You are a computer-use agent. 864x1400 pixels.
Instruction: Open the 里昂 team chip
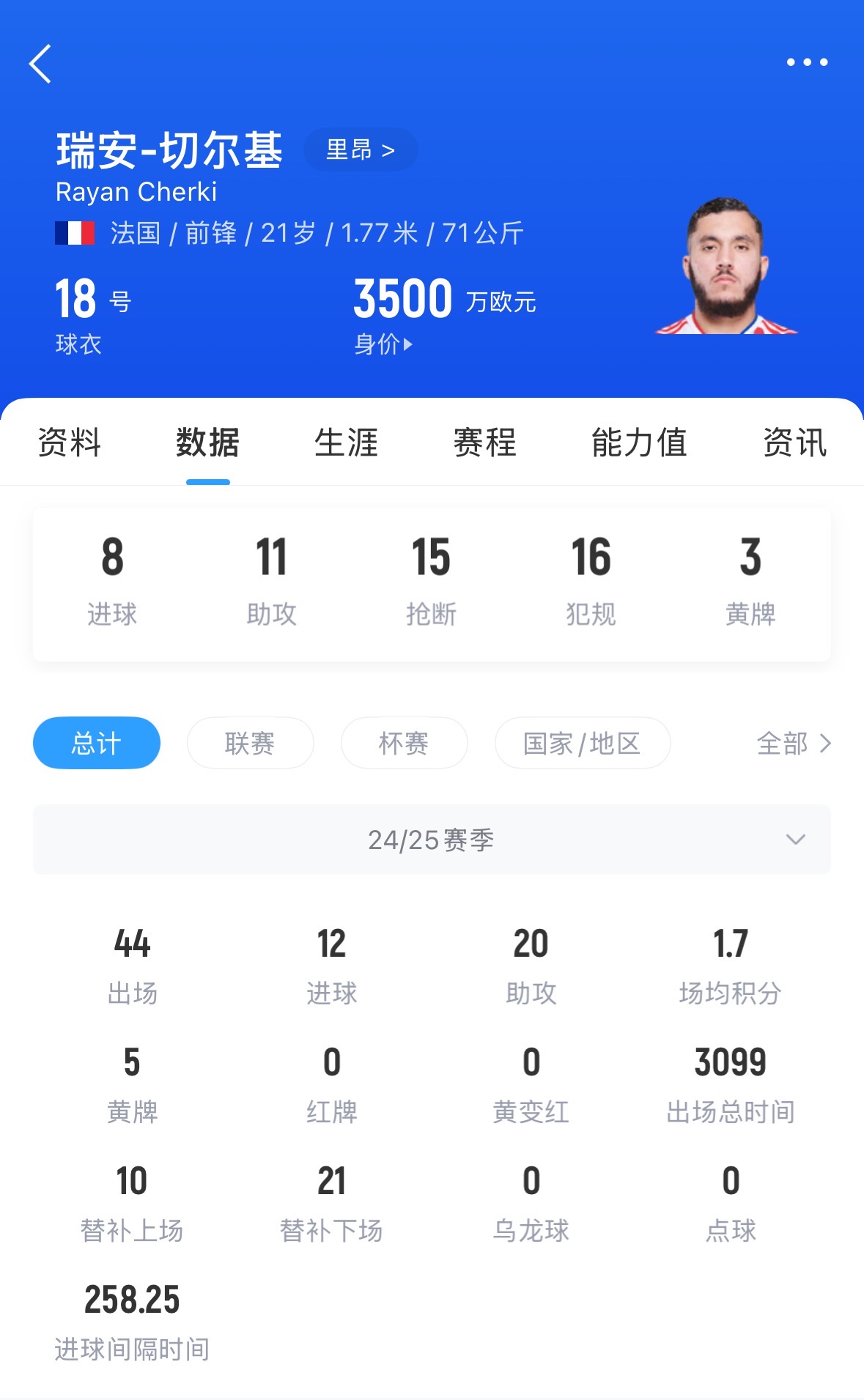[361, 150]
